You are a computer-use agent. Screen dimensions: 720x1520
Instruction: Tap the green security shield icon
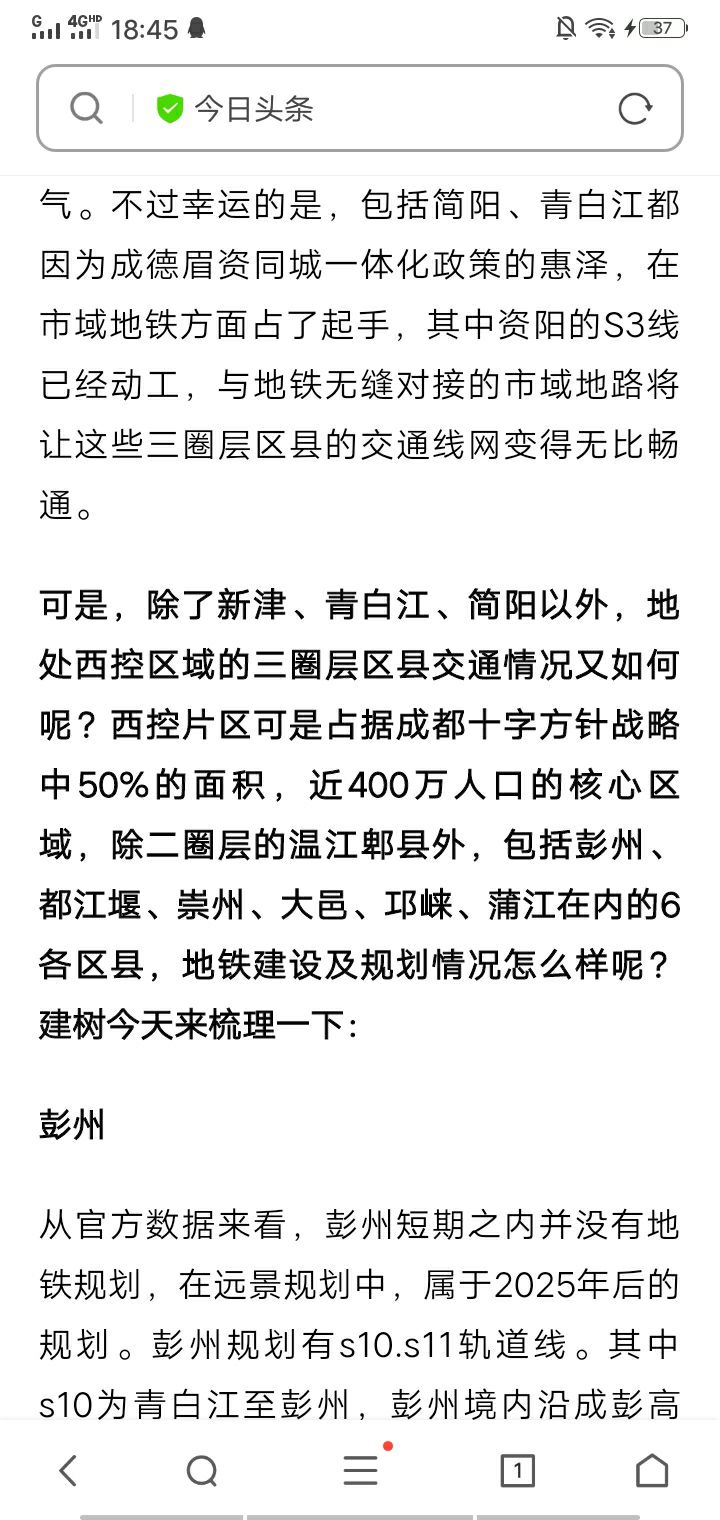pyautogui.click(x=170, y=108)
